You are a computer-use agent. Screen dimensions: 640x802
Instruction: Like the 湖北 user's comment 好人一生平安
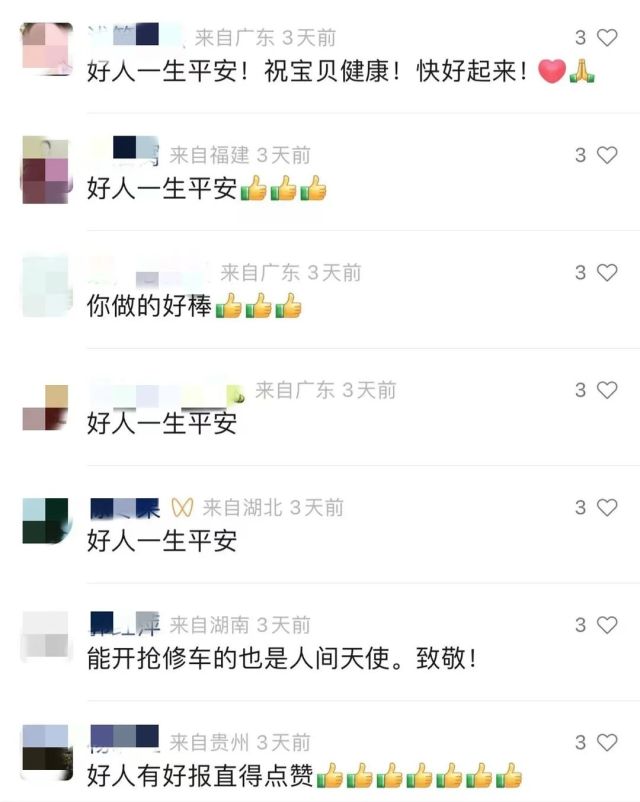tap(607, 508)
